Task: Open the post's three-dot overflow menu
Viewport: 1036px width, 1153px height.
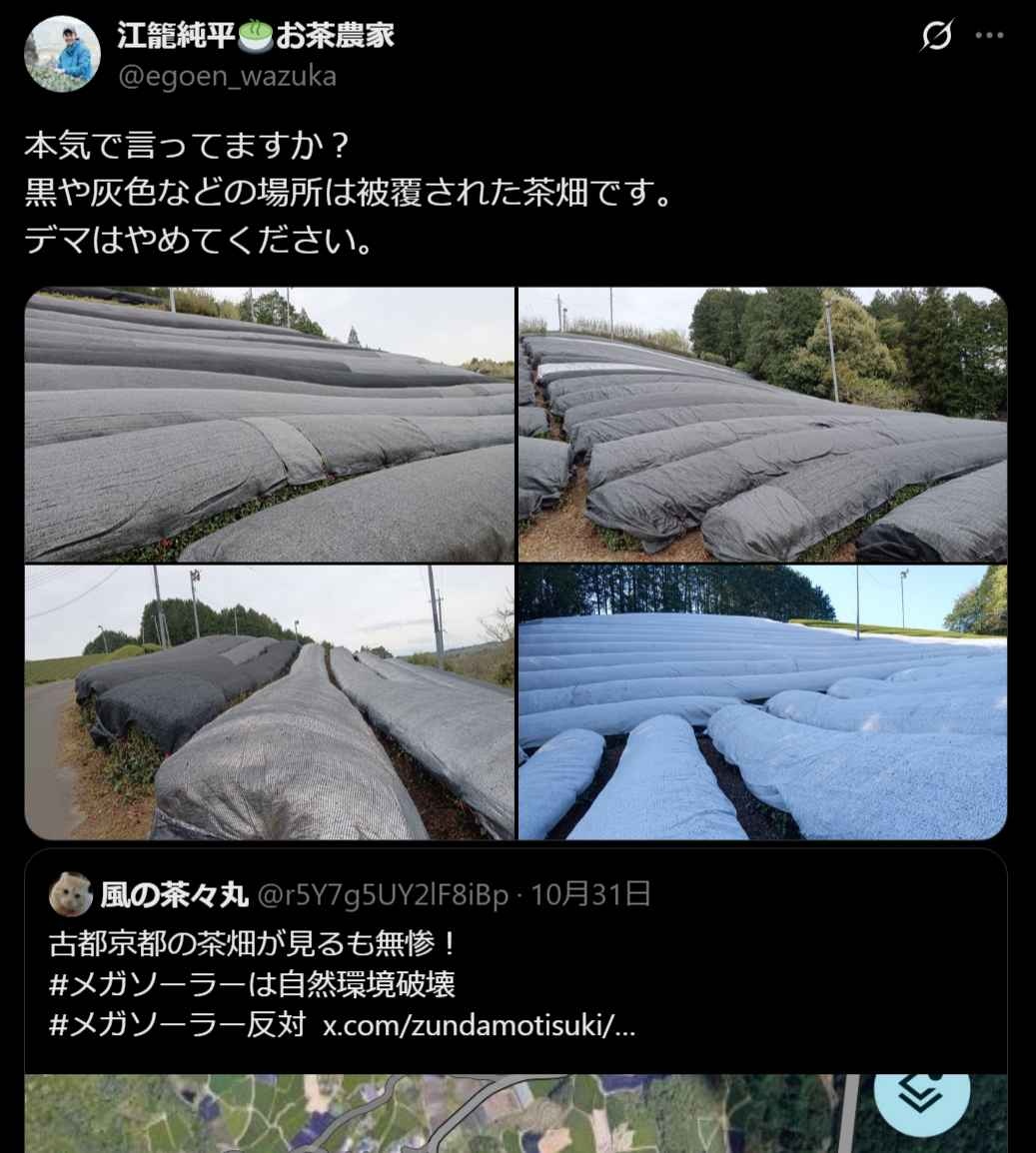Action: point(989,36)
